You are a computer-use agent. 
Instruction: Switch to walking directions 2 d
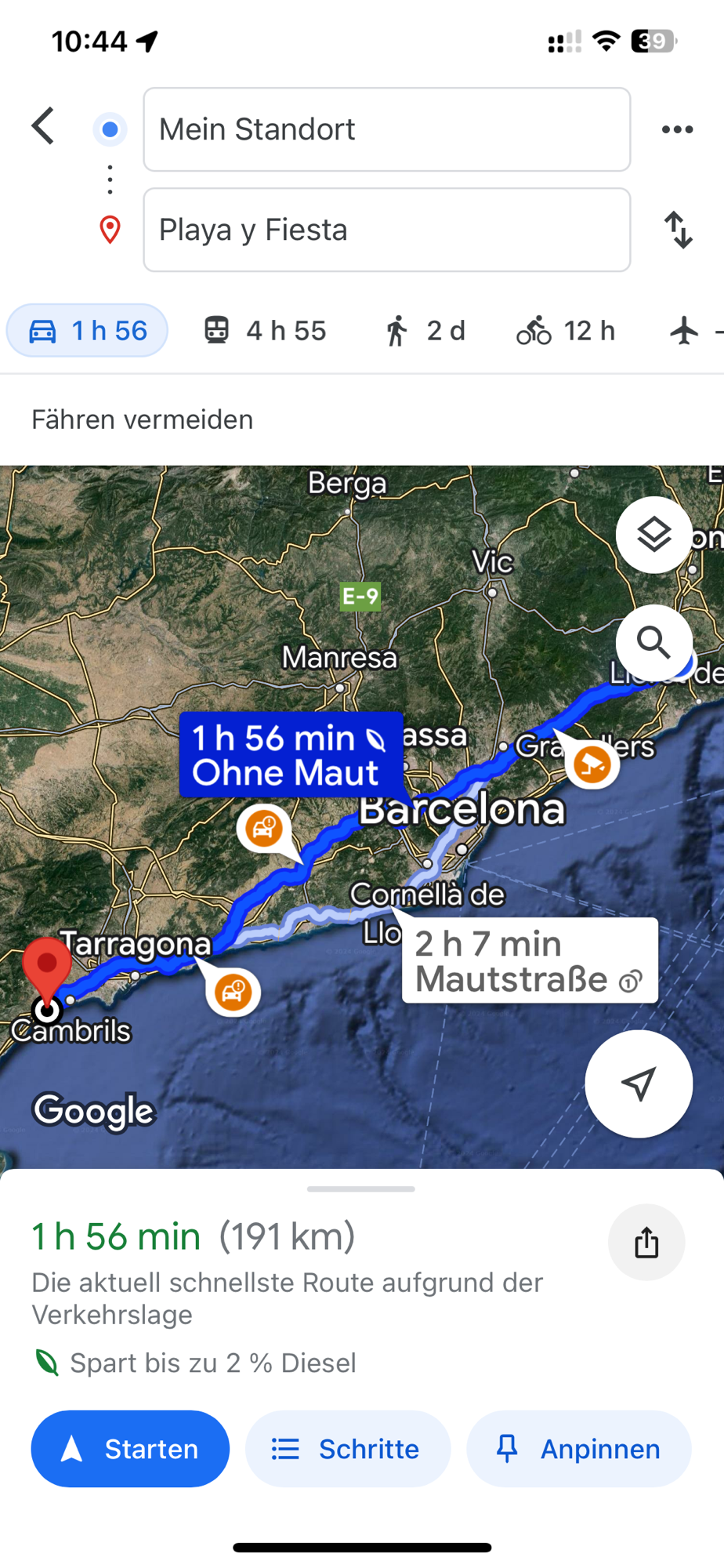[425, 331]
